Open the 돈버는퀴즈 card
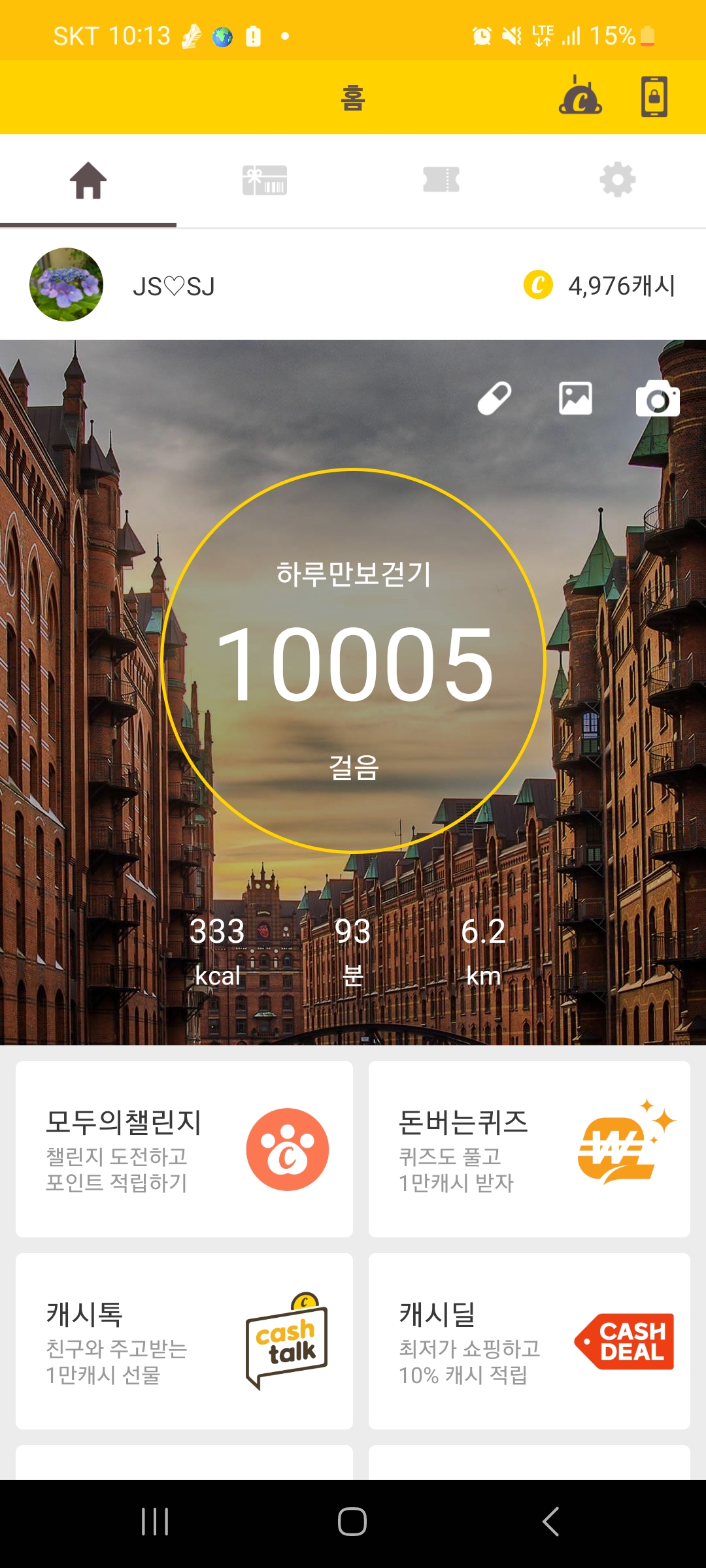 click(x=529, y=1149)
